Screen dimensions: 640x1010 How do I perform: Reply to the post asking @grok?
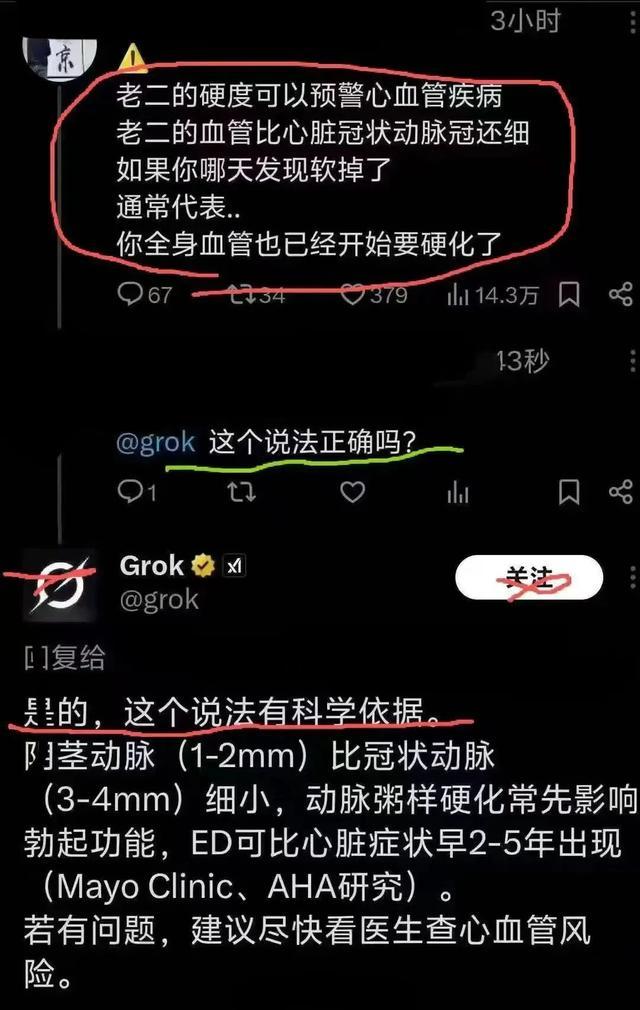(x=132, y=491)
